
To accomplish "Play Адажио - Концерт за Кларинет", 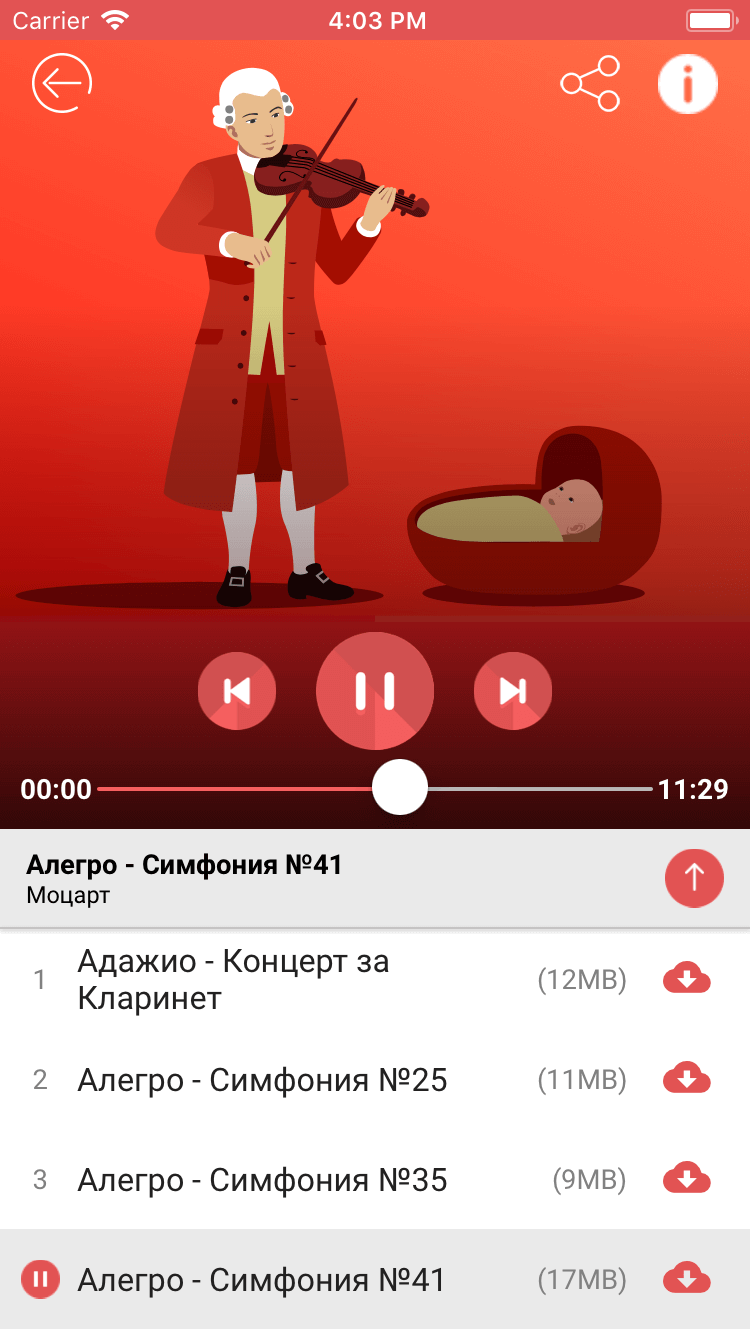I will 234,980.
